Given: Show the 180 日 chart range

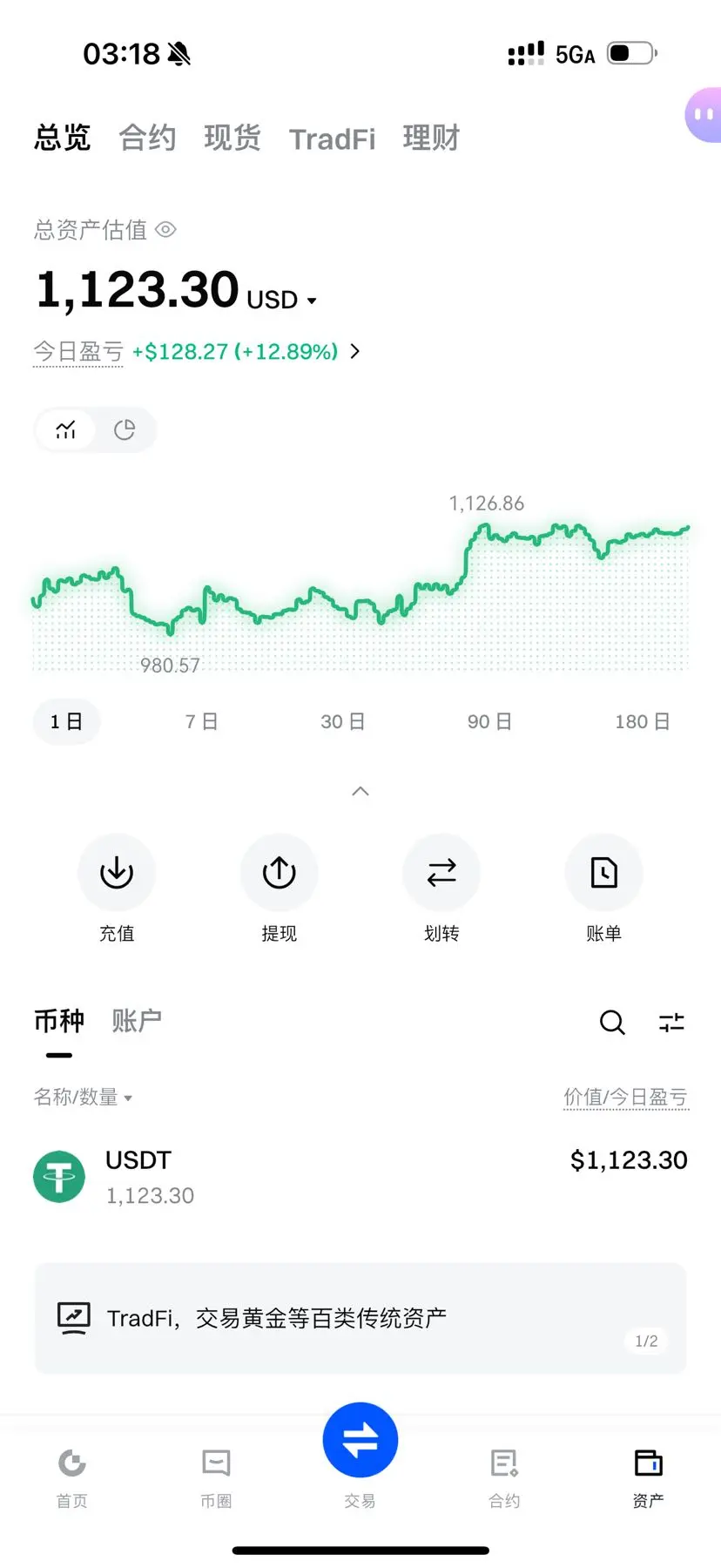Looking at the screenshot, I should [642, 721].
